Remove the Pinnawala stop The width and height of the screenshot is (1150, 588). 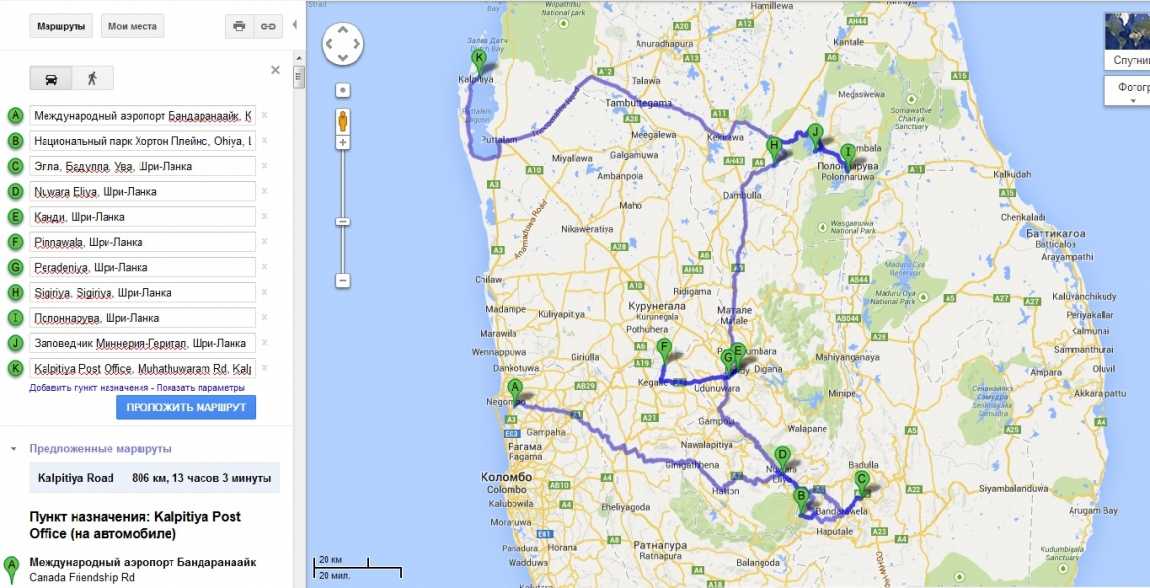click(264, 242)
